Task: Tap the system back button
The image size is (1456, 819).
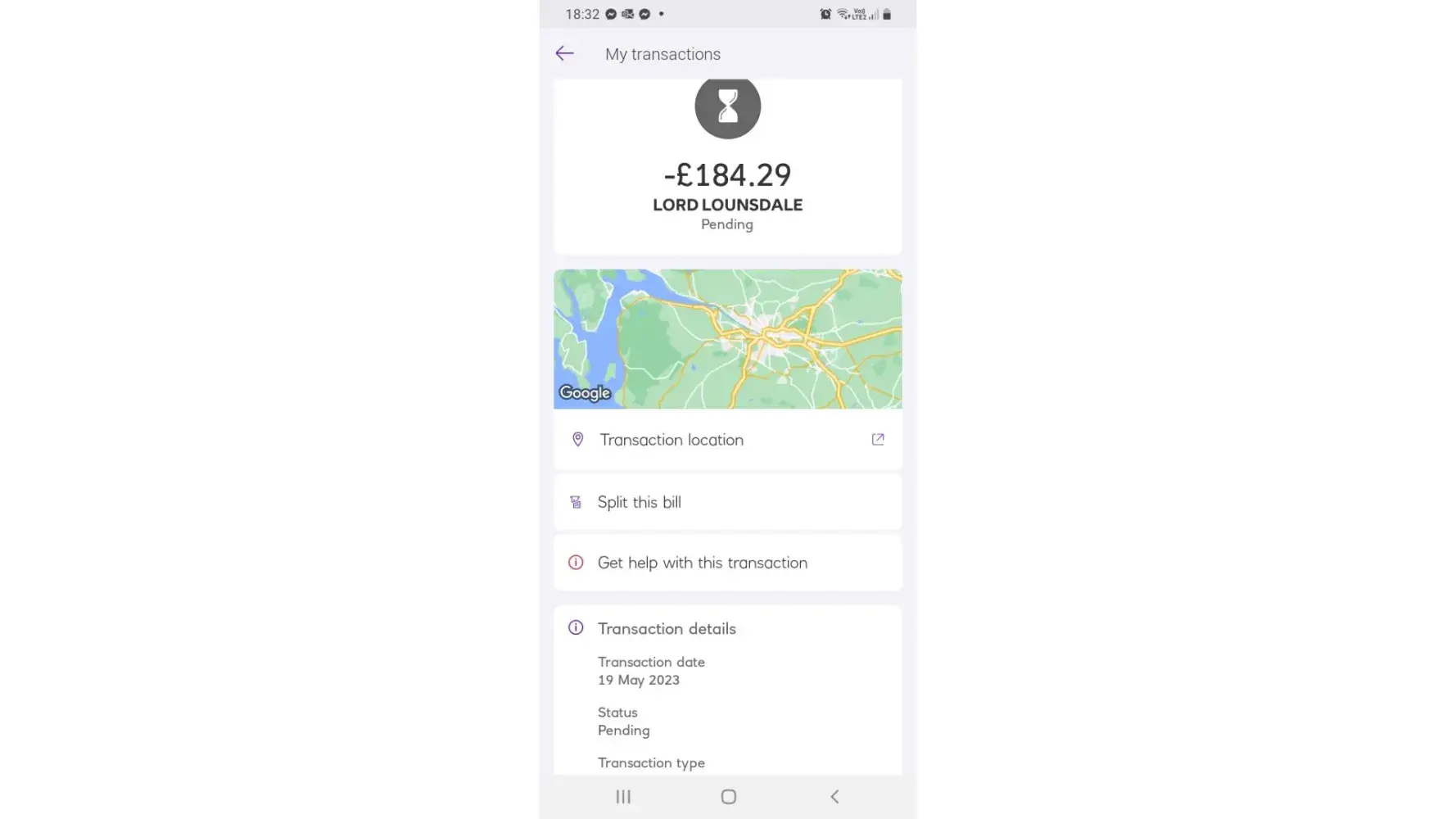Action: pos(834,797)
